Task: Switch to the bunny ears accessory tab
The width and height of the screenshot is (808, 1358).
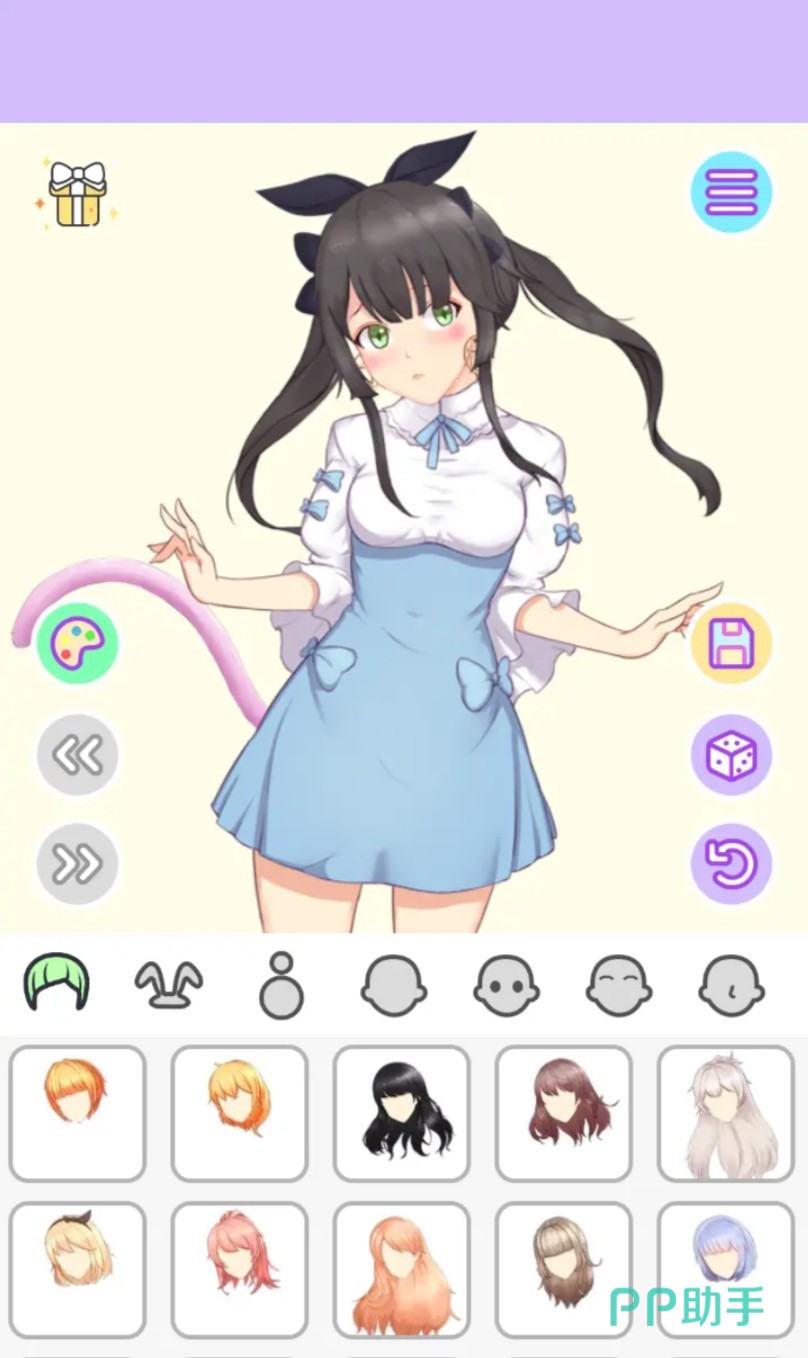Action: (x=168, y=985)
